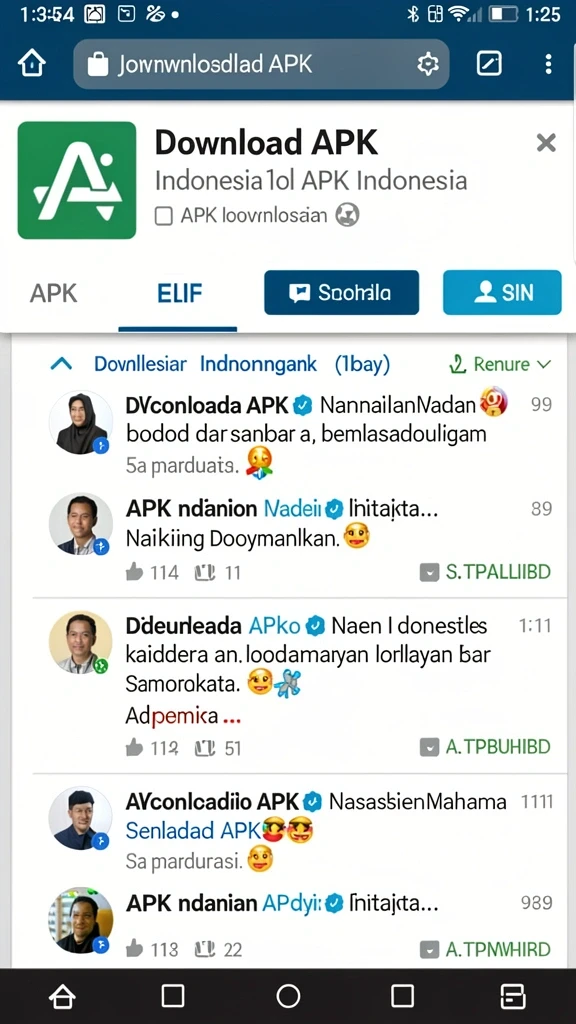The width and height of the screenshot is (576, 1024).
Task: Open the three-dot overflow menu
Action: tap(548, 63)
